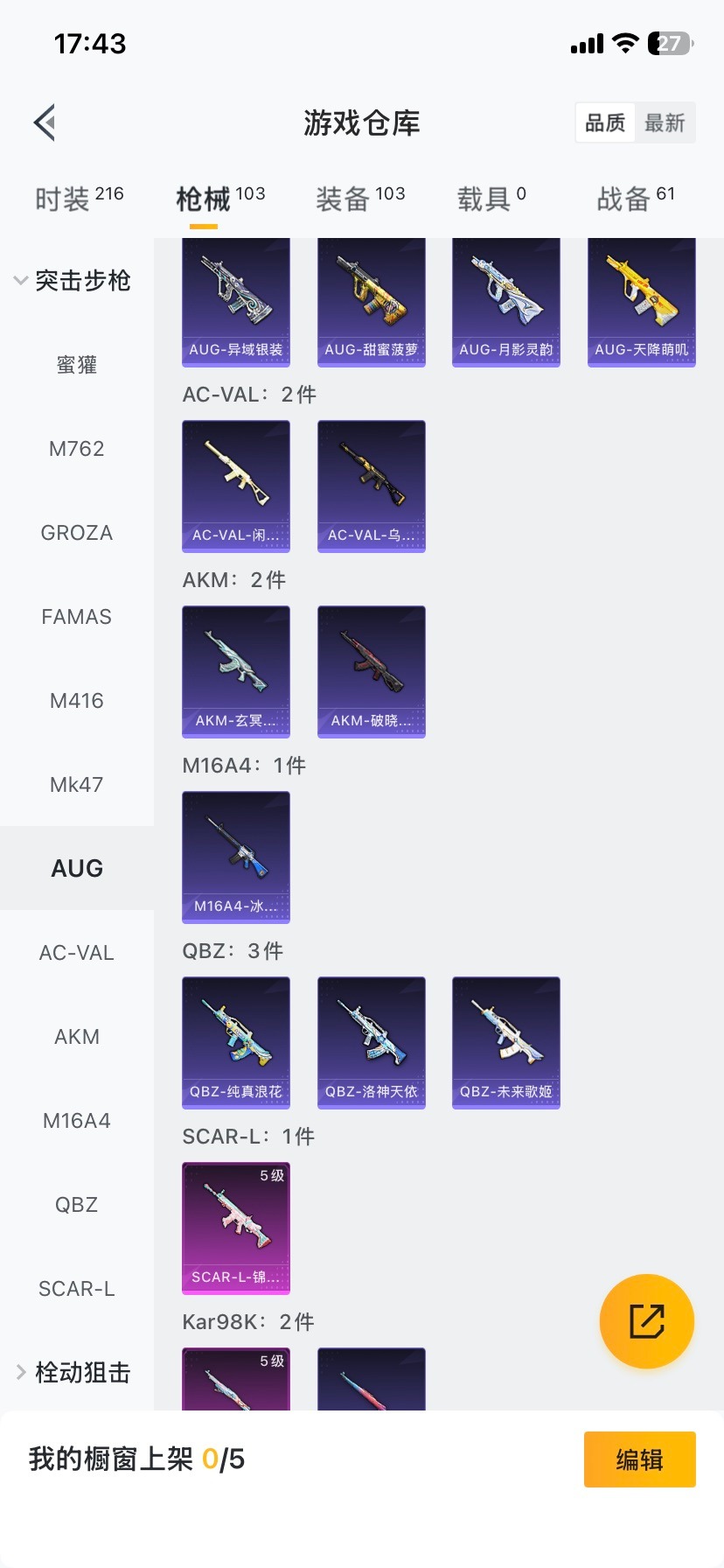The height and width of the screenshot is (1568, 724).
Task: Go back using the top-left arrow
Action: pos(45,122)
